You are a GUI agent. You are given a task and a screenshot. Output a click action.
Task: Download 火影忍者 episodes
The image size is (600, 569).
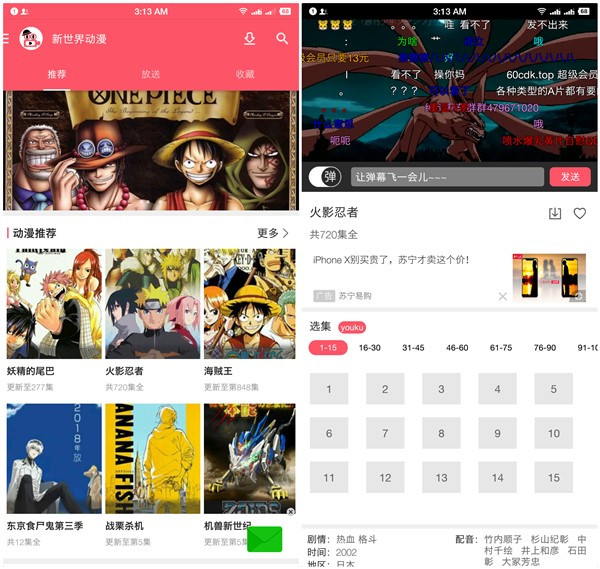[x=555, y=214]
